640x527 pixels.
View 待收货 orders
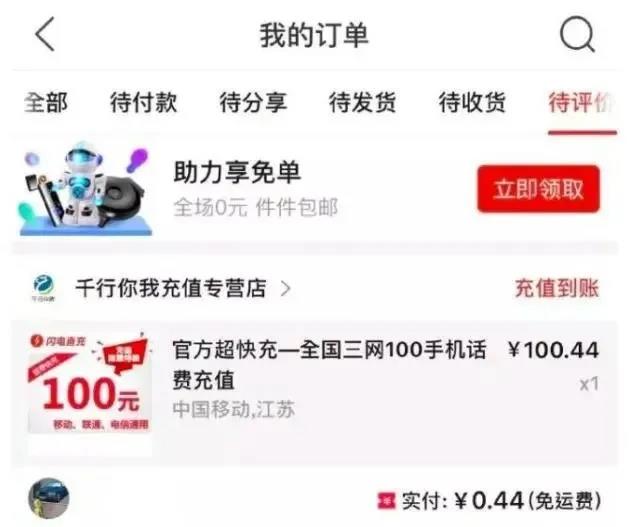[472, 102]
